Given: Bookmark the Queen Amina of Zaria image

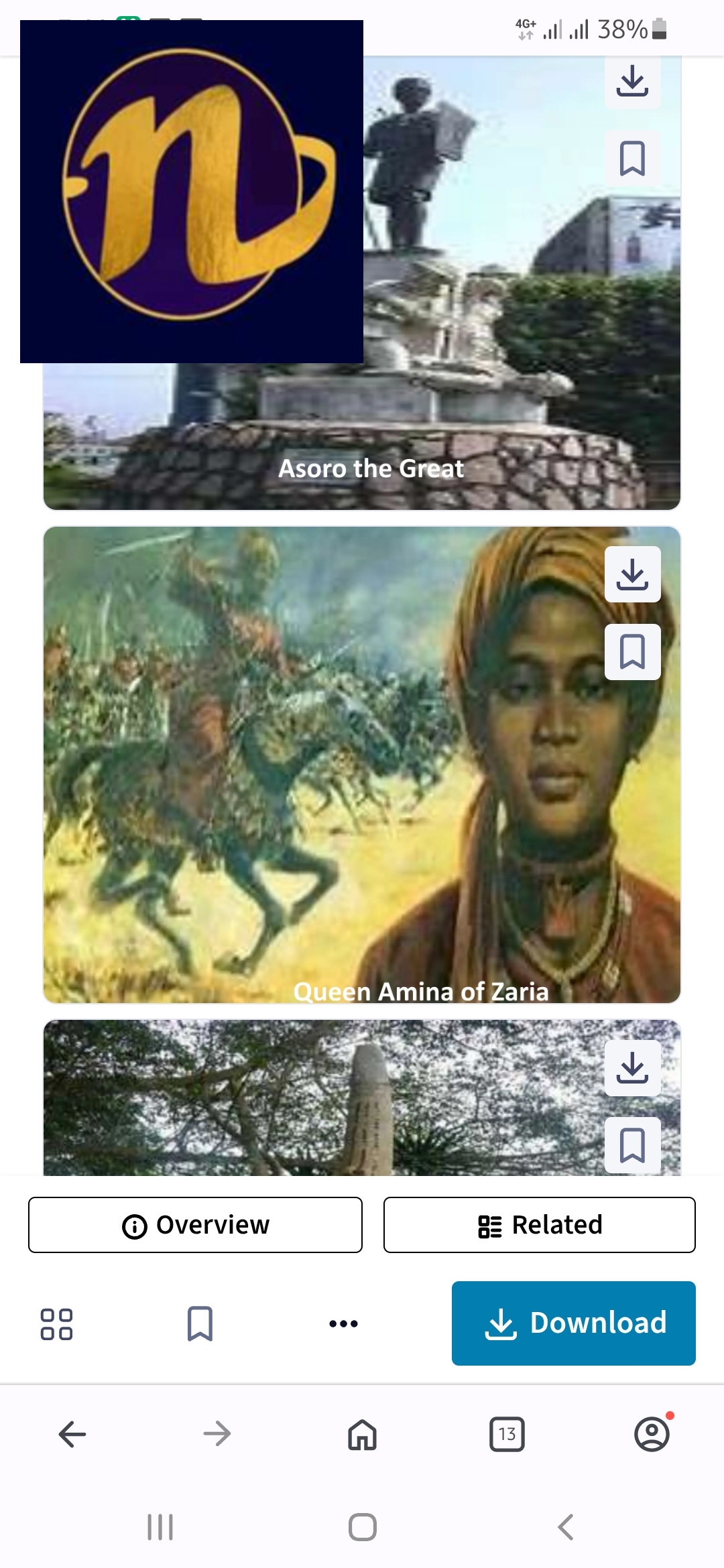Looking at the screenshot, I should (632, 652).
